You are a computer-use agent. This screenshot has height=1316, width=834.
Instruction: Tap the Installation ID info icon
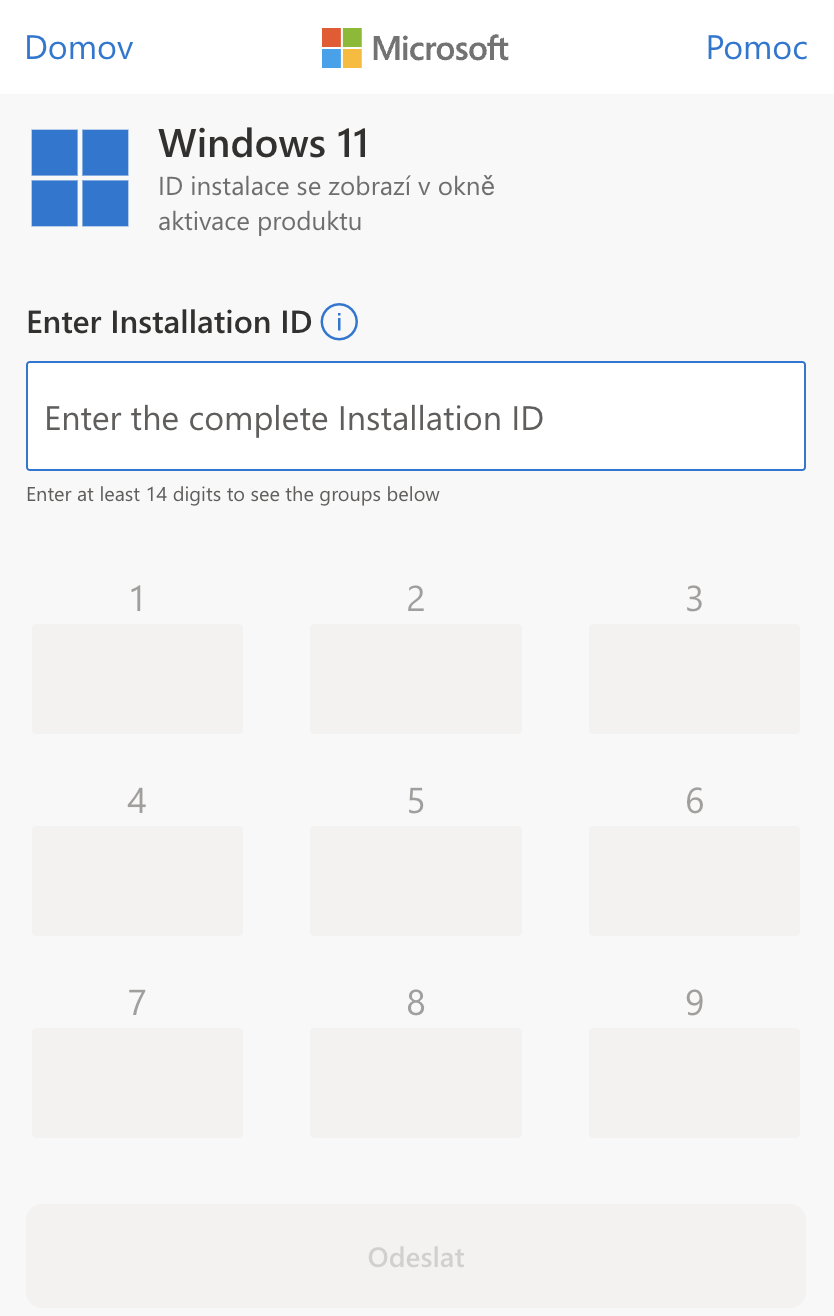tap(339, 323)
